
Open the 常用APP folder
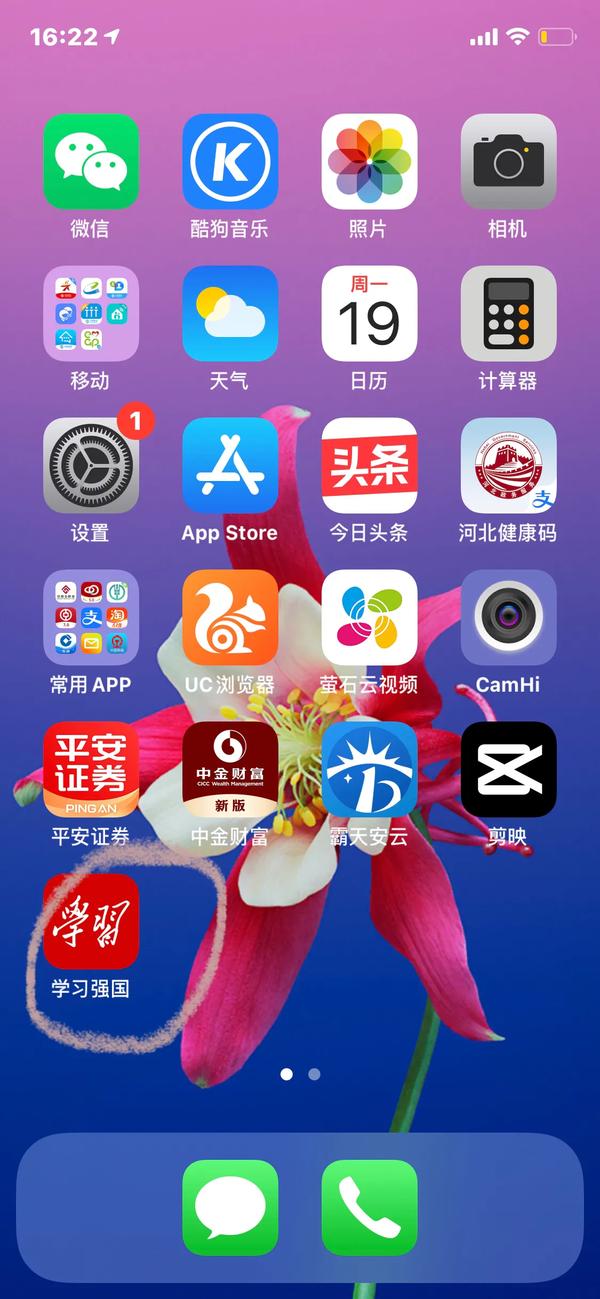coord(91,617)
